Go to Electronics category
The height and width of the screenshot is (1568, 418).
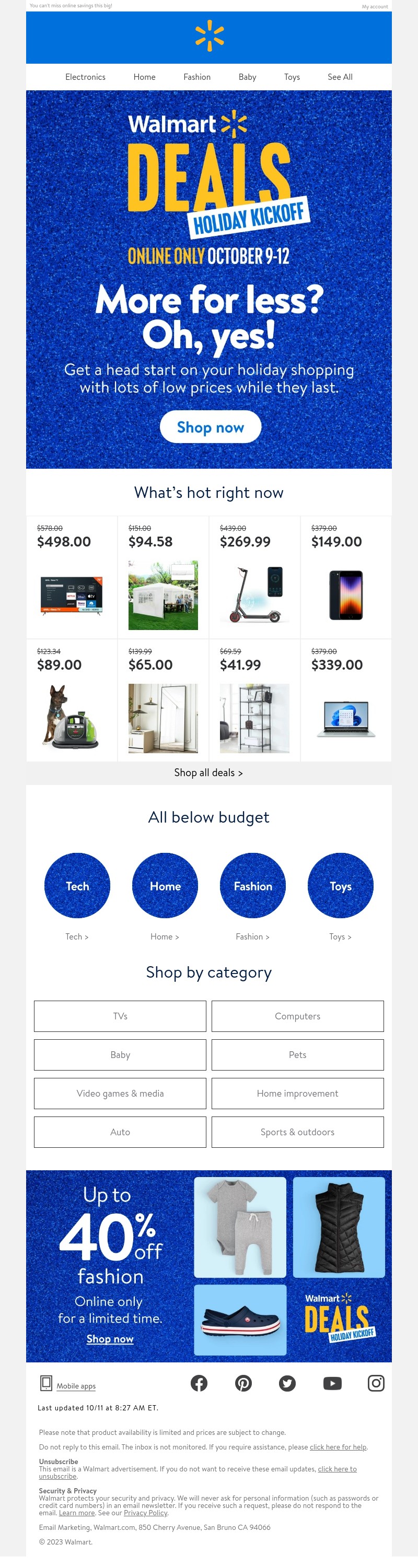click(x=85, y=77)
